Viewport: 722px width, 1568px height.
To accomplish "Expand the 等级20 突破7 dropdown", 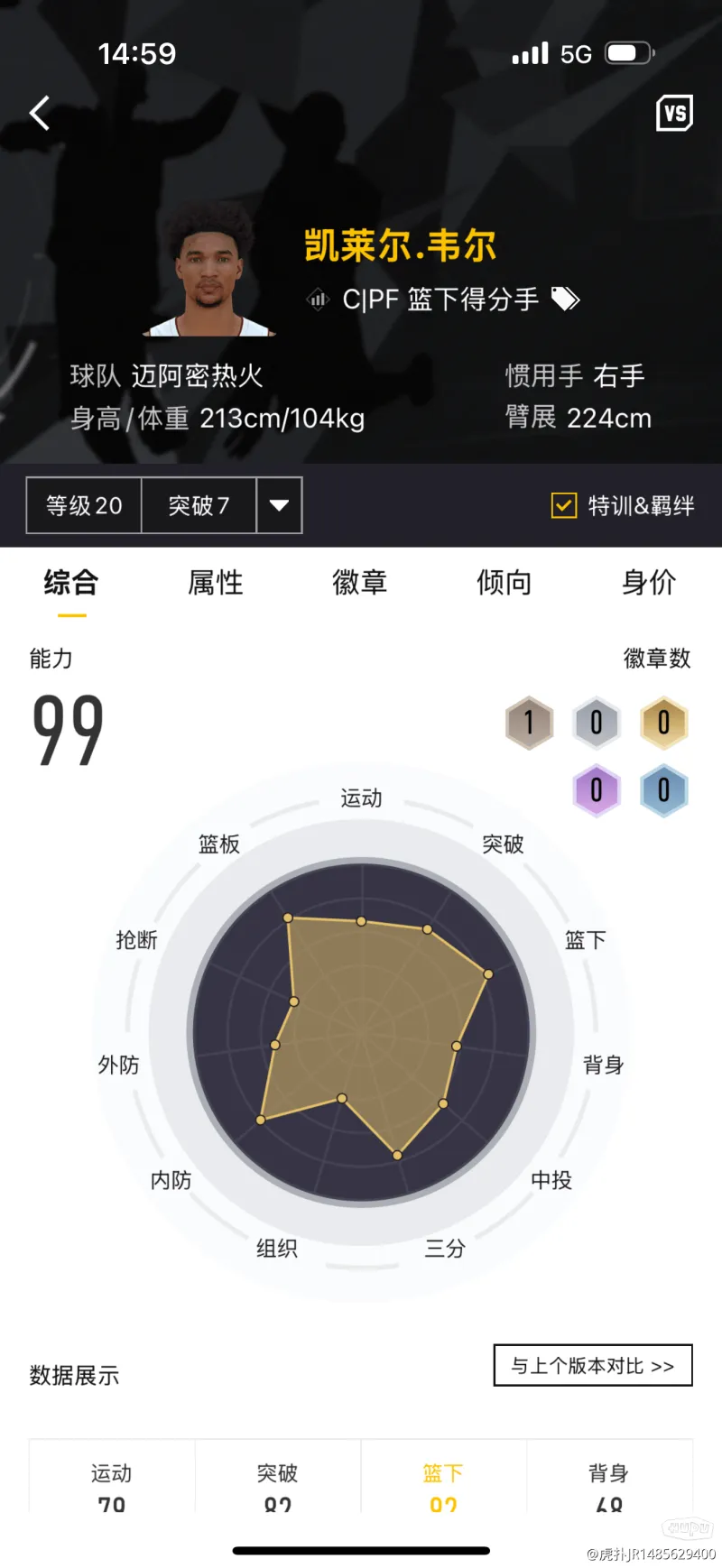I will click(279, 505).
